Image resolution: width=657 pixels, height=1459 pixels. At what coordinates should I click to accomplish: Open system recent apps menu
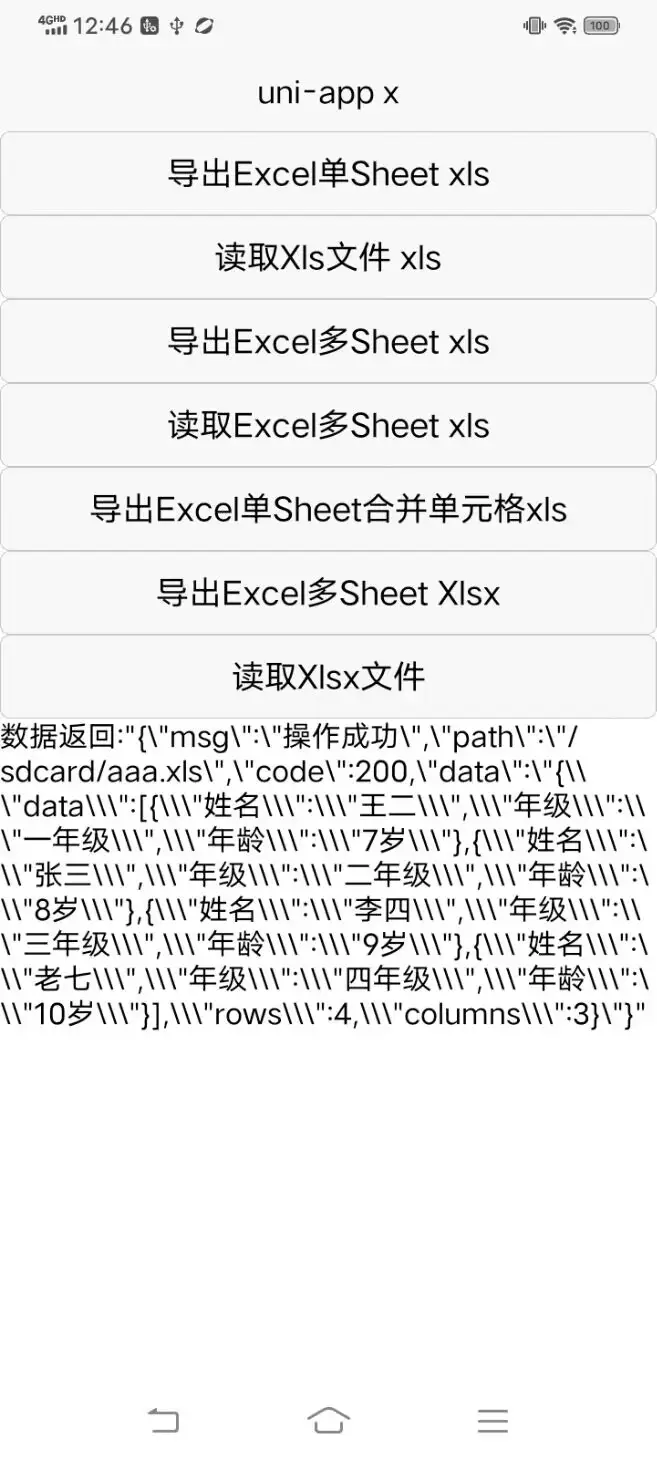click(493, 1420)
